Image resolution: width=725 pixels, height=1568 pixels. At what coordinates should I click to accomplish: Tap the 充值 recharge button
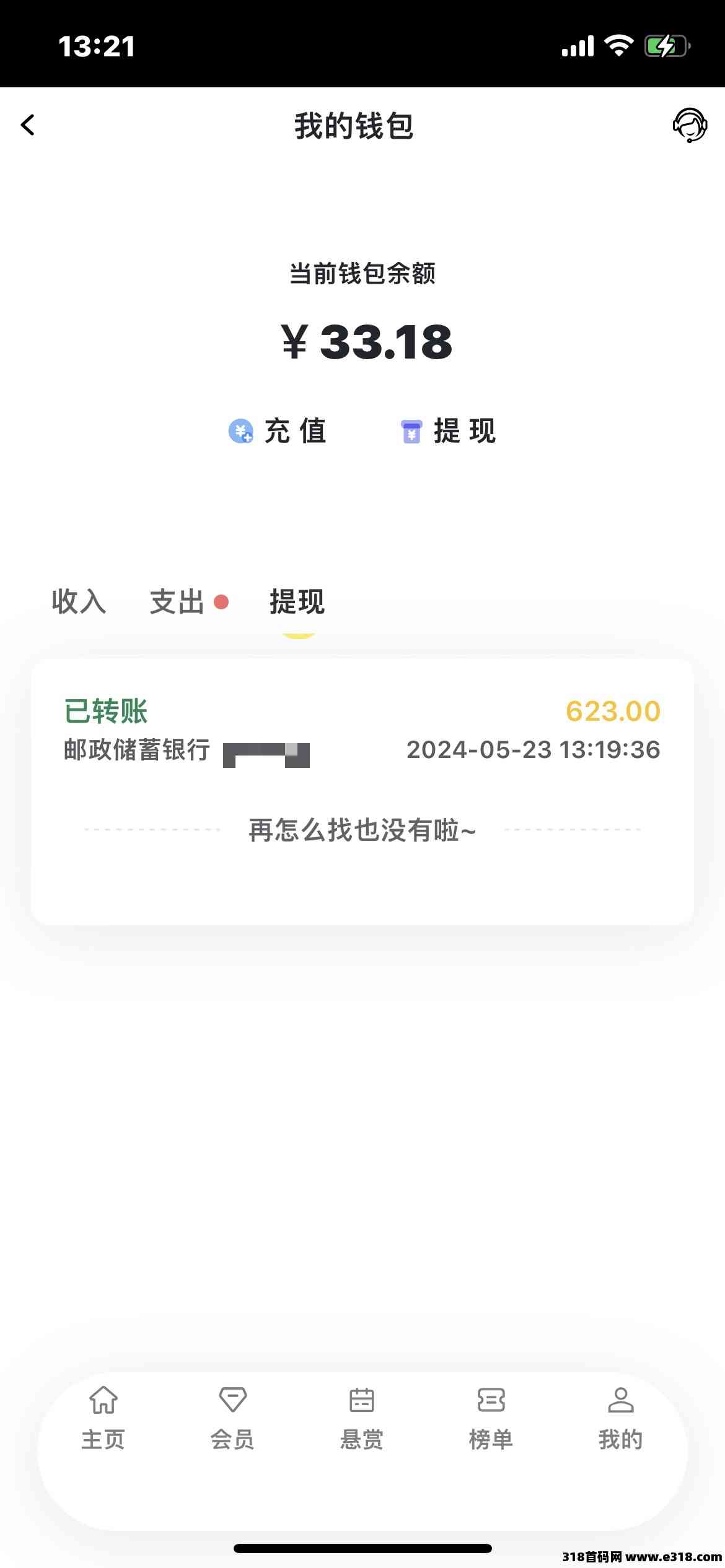(277, 431)
